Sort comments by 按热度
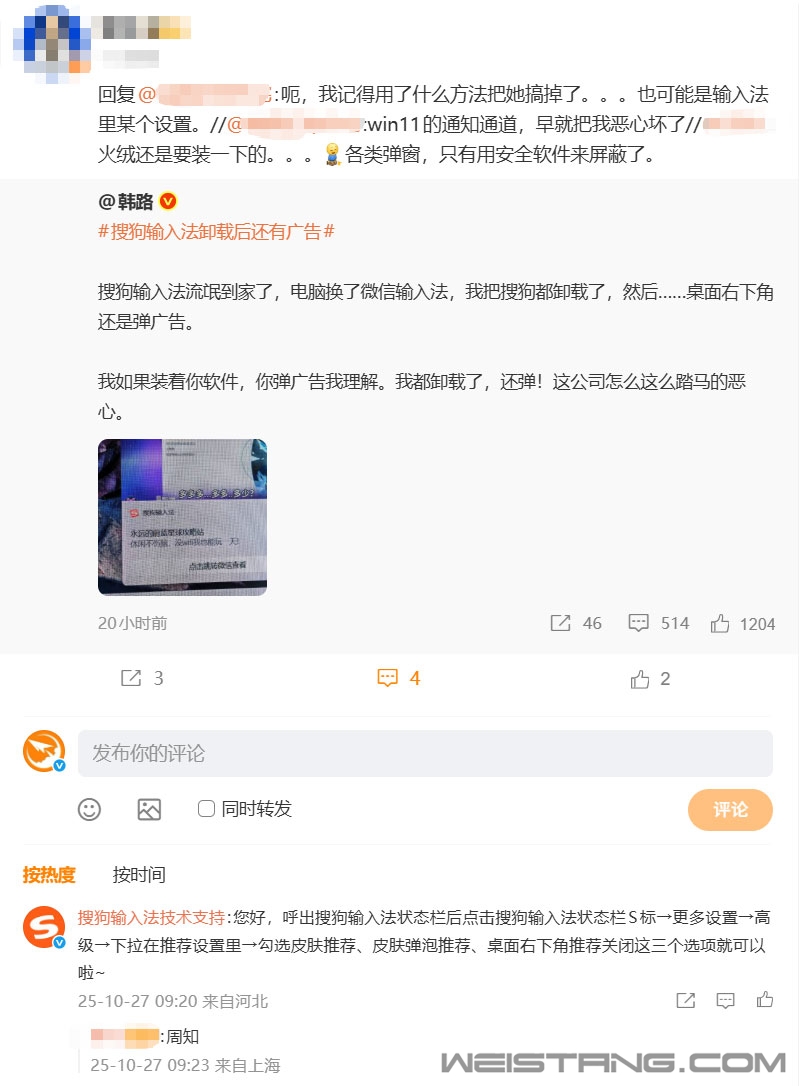This screenshot has width=799, height=1086. click(x=49, y=875)
